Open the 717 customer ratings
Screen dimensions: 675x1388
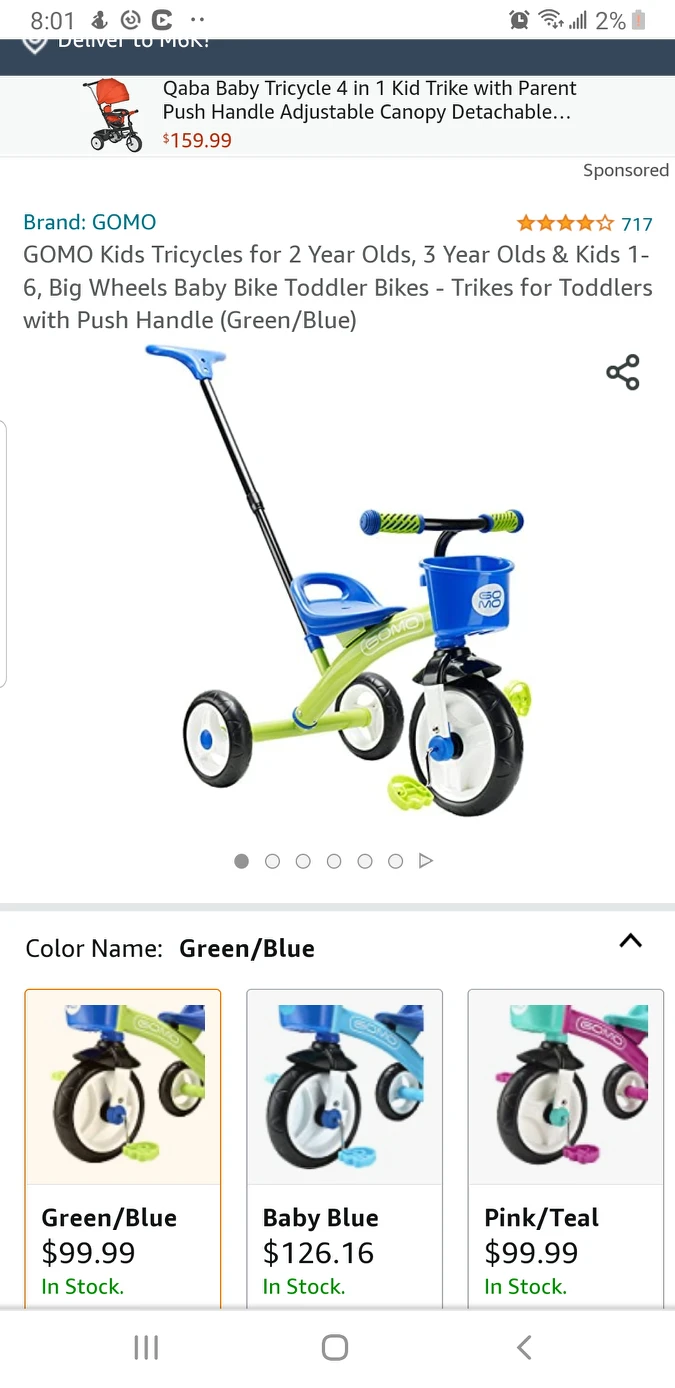click(584, 223)
